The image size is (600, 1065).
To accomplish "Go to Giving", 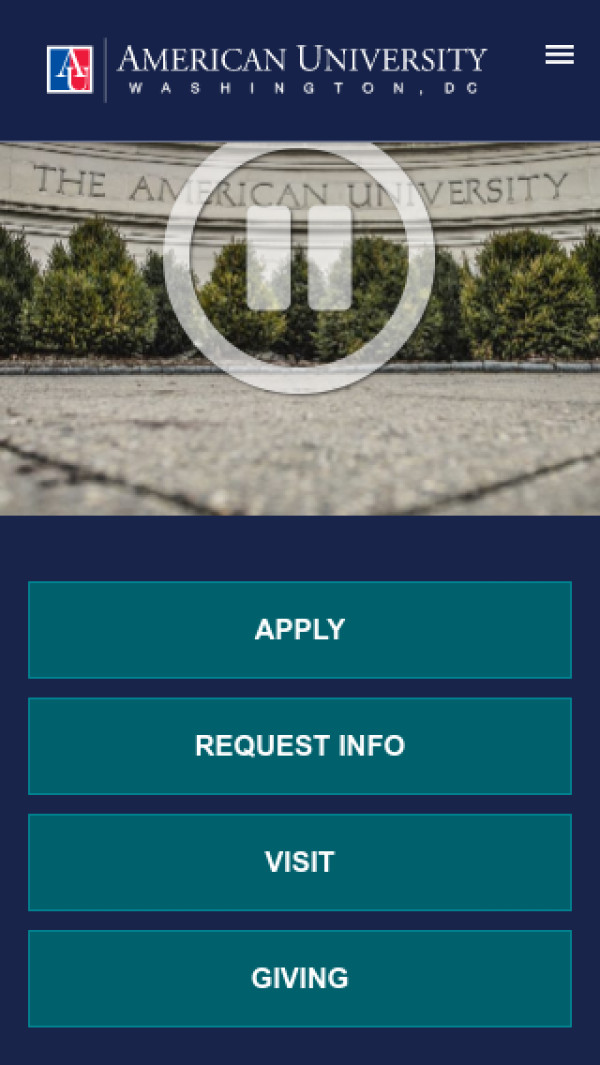I will 300,978.
